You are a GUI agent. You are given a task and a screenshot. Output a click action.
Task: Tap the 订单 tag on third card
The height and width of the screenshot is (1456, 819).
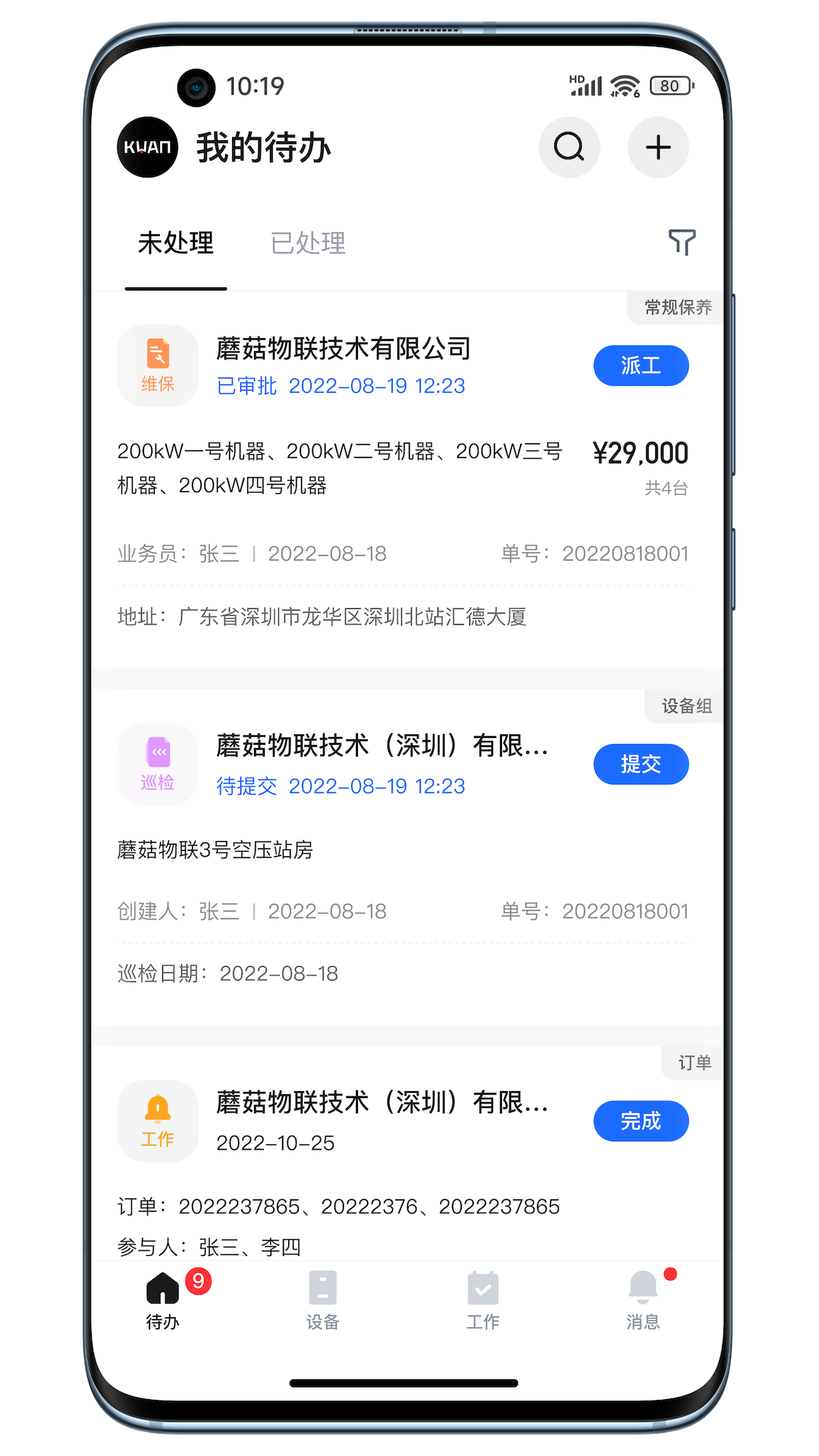692,1062
